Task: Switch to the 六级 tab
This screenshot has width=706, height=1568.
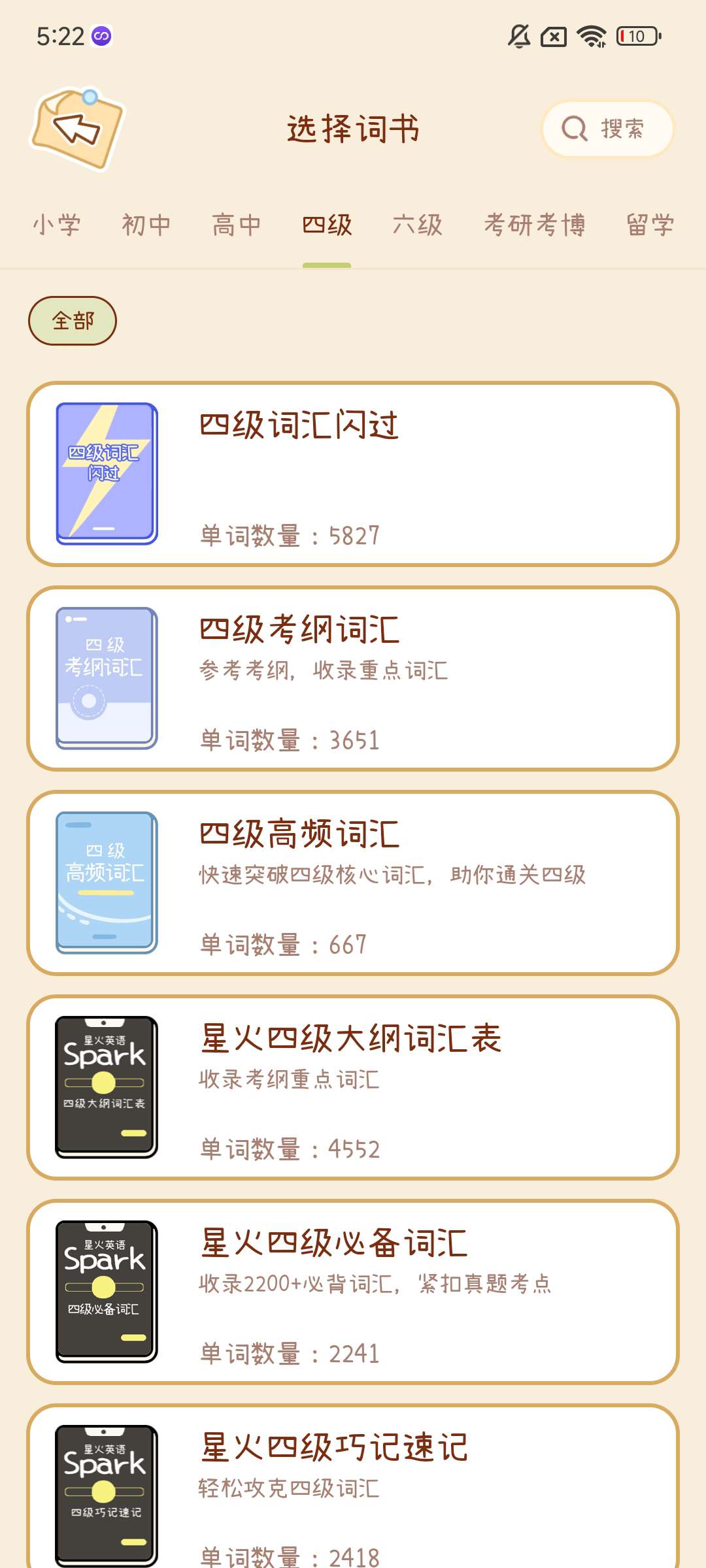Action: (418, 225)
